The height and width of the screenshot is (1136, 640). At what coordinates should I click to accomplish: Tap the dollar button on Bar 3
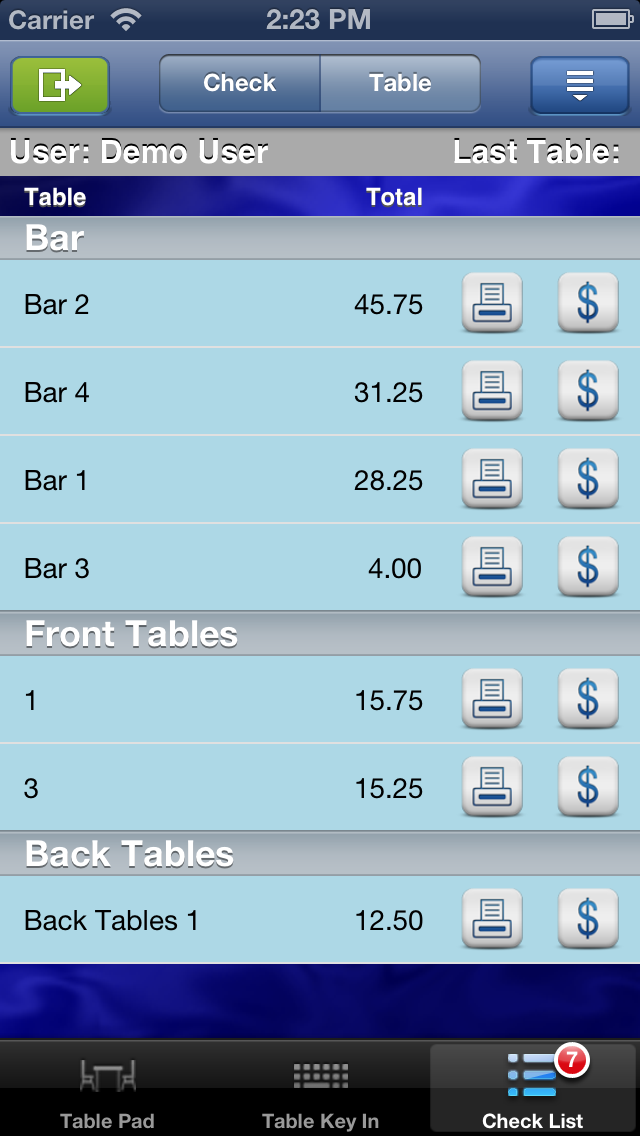[588, 567]
